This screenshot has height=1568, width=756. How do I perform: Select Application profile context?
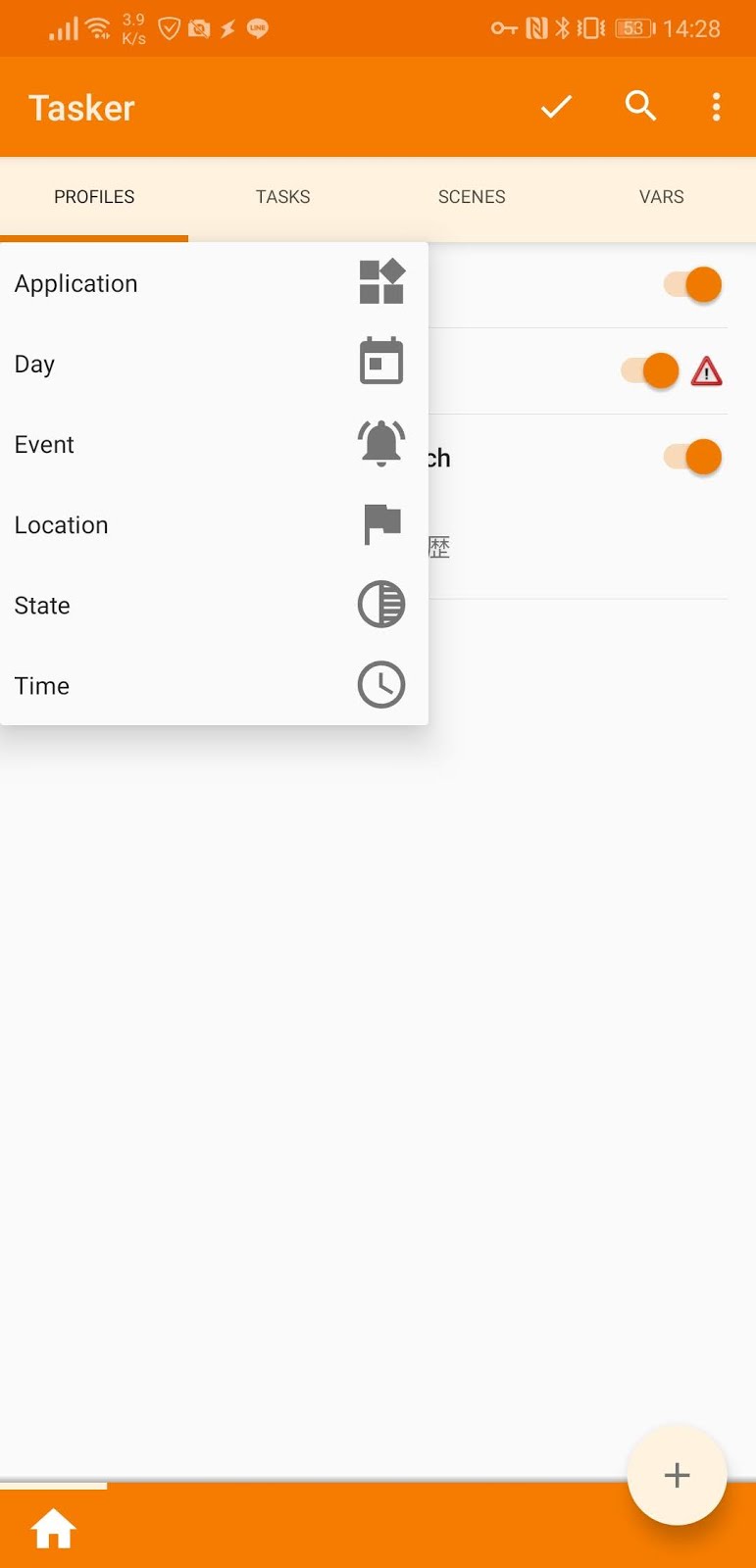tap(214, 283)
